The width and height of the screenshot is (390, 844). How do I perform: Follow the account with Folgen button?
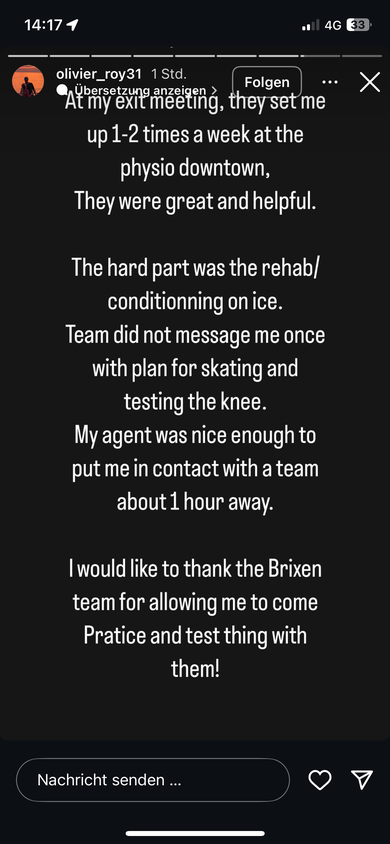tap(267, 82)
